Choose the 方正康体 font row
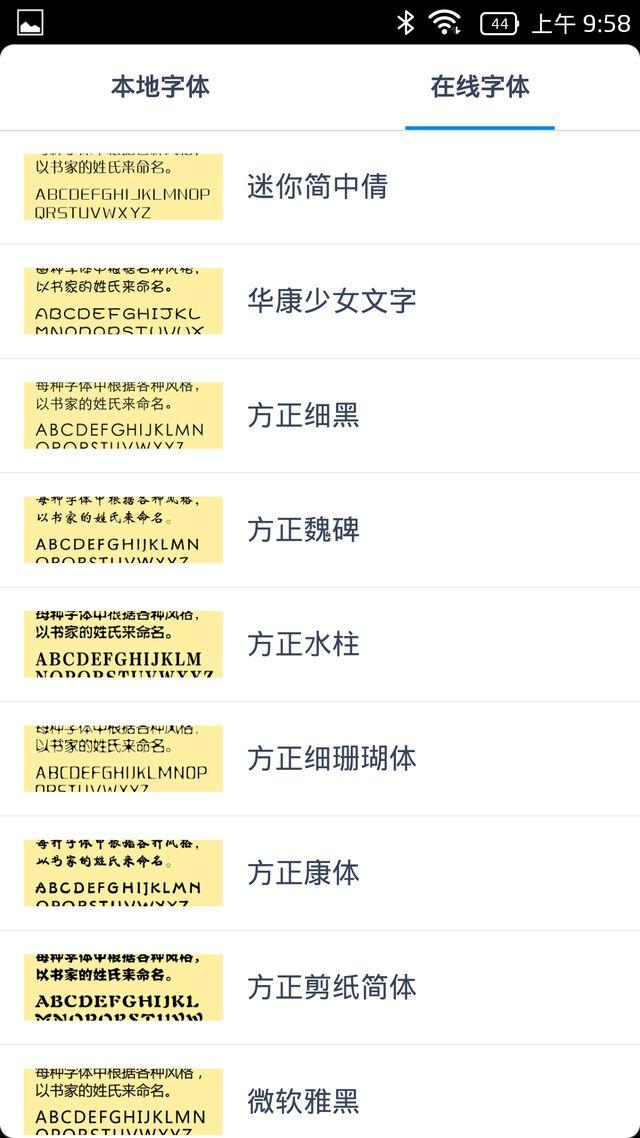 coord(303,873)
